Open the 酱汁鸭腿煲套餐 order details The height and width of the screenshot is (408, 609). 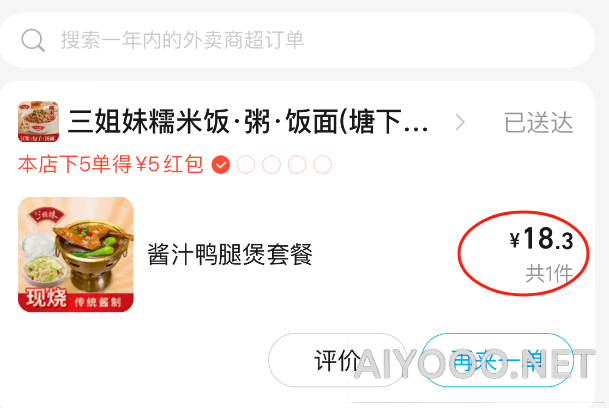(230, 254)
